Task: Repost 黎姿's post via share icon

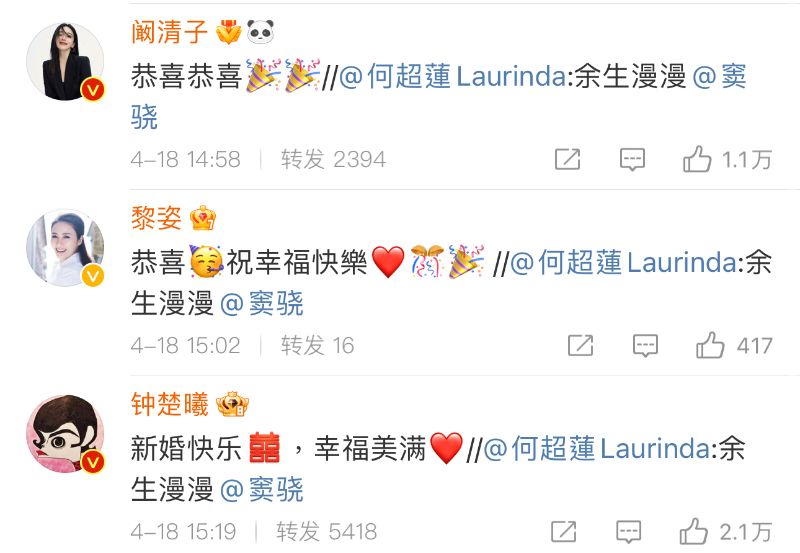Action: [x=580, y=346]
